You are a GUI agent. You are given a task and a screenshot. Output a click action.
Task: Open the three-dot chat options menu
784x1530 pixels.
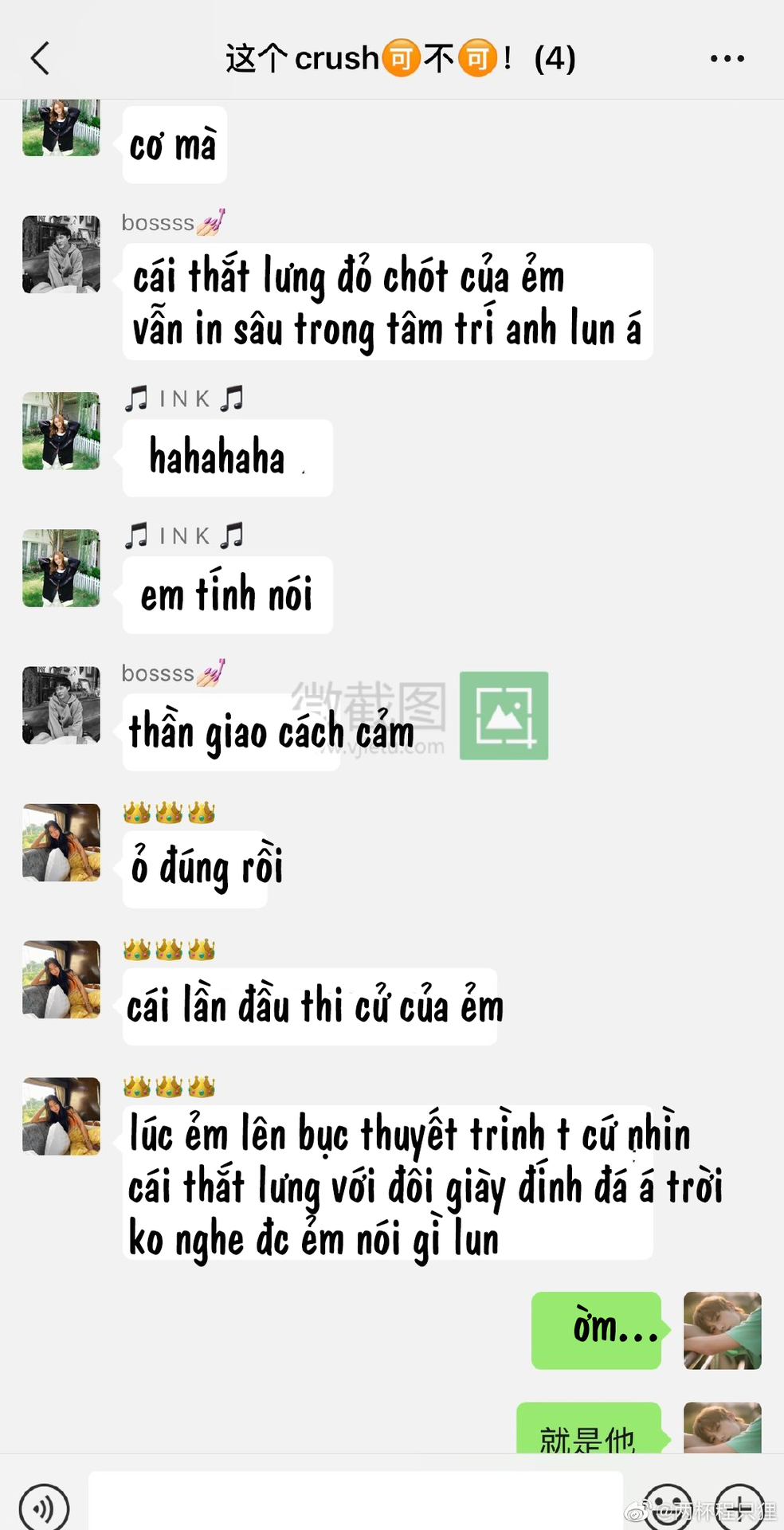[x=727, y=58]
